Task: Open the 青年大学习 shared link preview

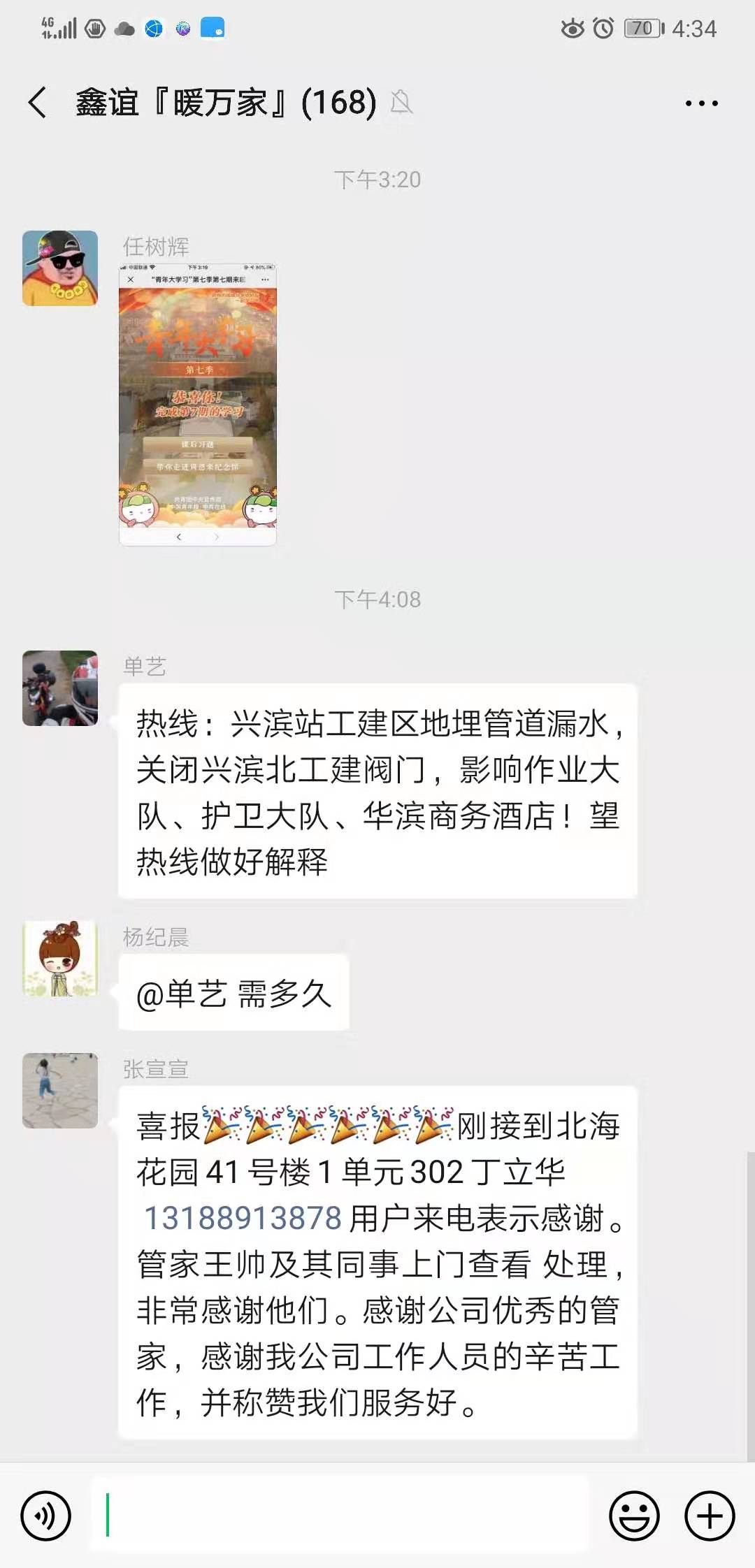Action: pos(198,405)
